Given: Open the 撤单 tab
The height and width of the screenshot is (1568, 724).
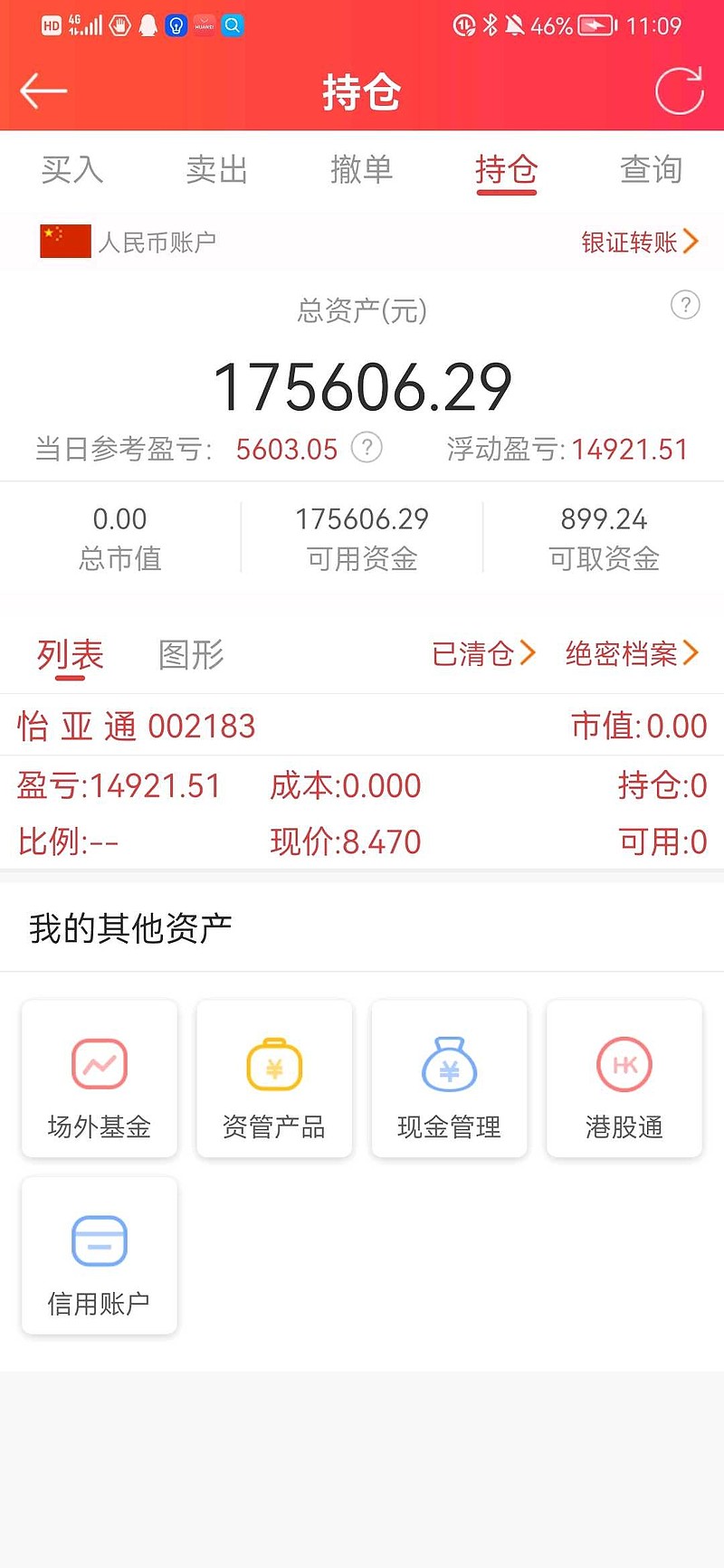Looking at the screenshot, I should click(362, 170).
